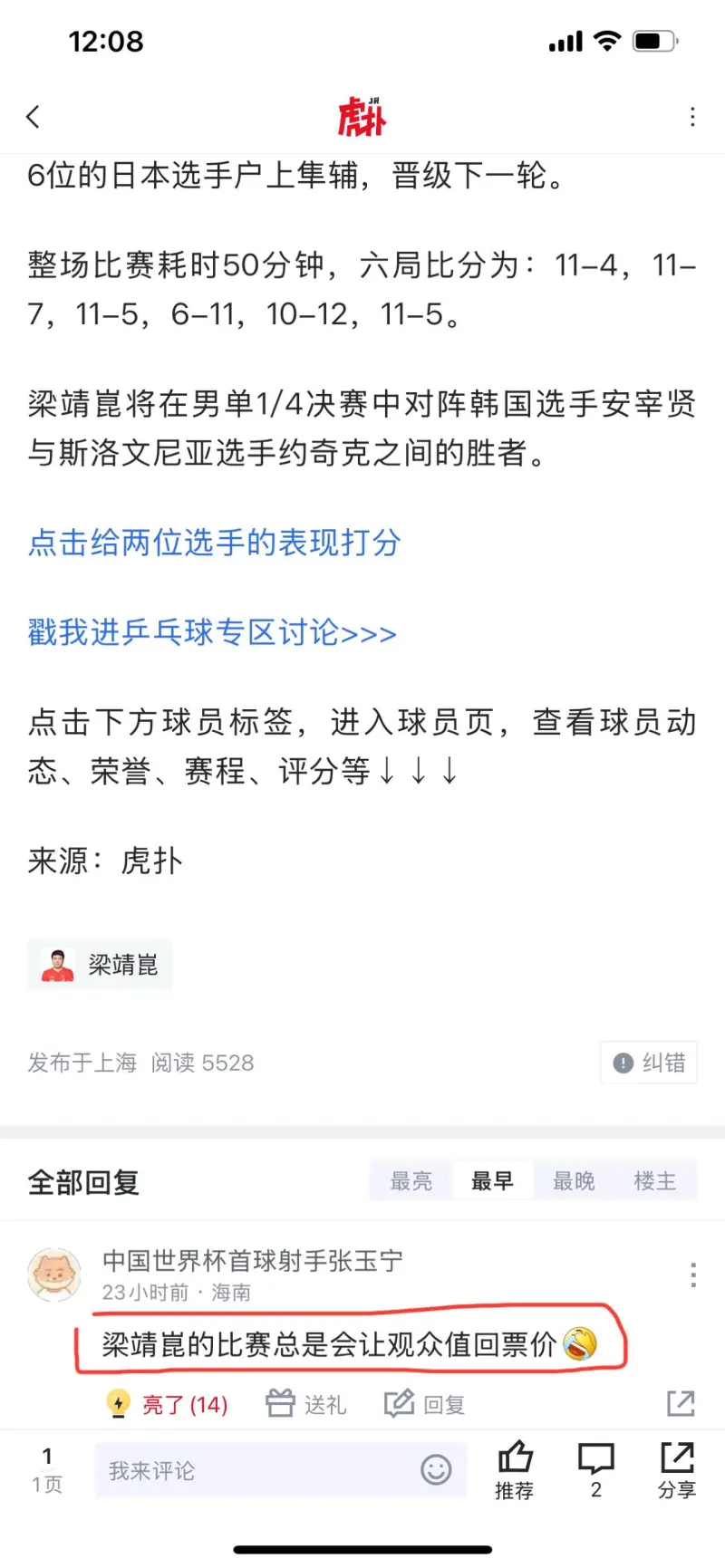Sort replies by 最亮
Image resolution: width=725 pixels, height=1568 pixels.
click(x=411, y=1181)
